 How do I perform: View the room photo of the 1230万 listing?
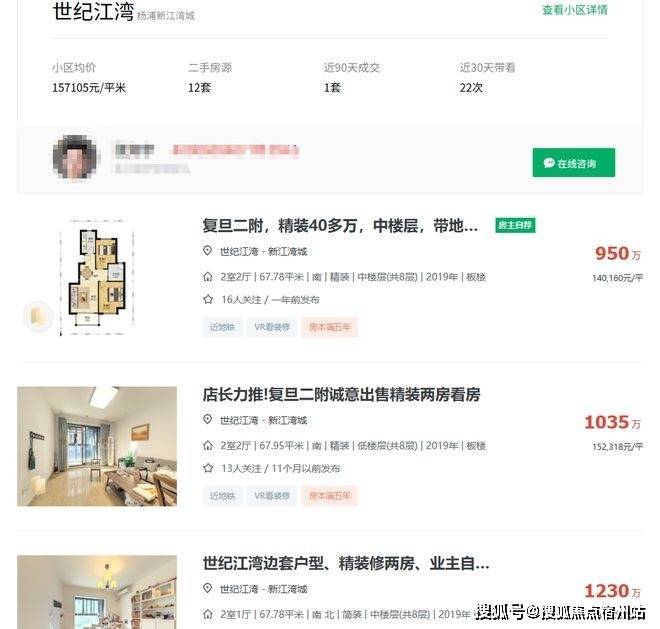point(97,592)
